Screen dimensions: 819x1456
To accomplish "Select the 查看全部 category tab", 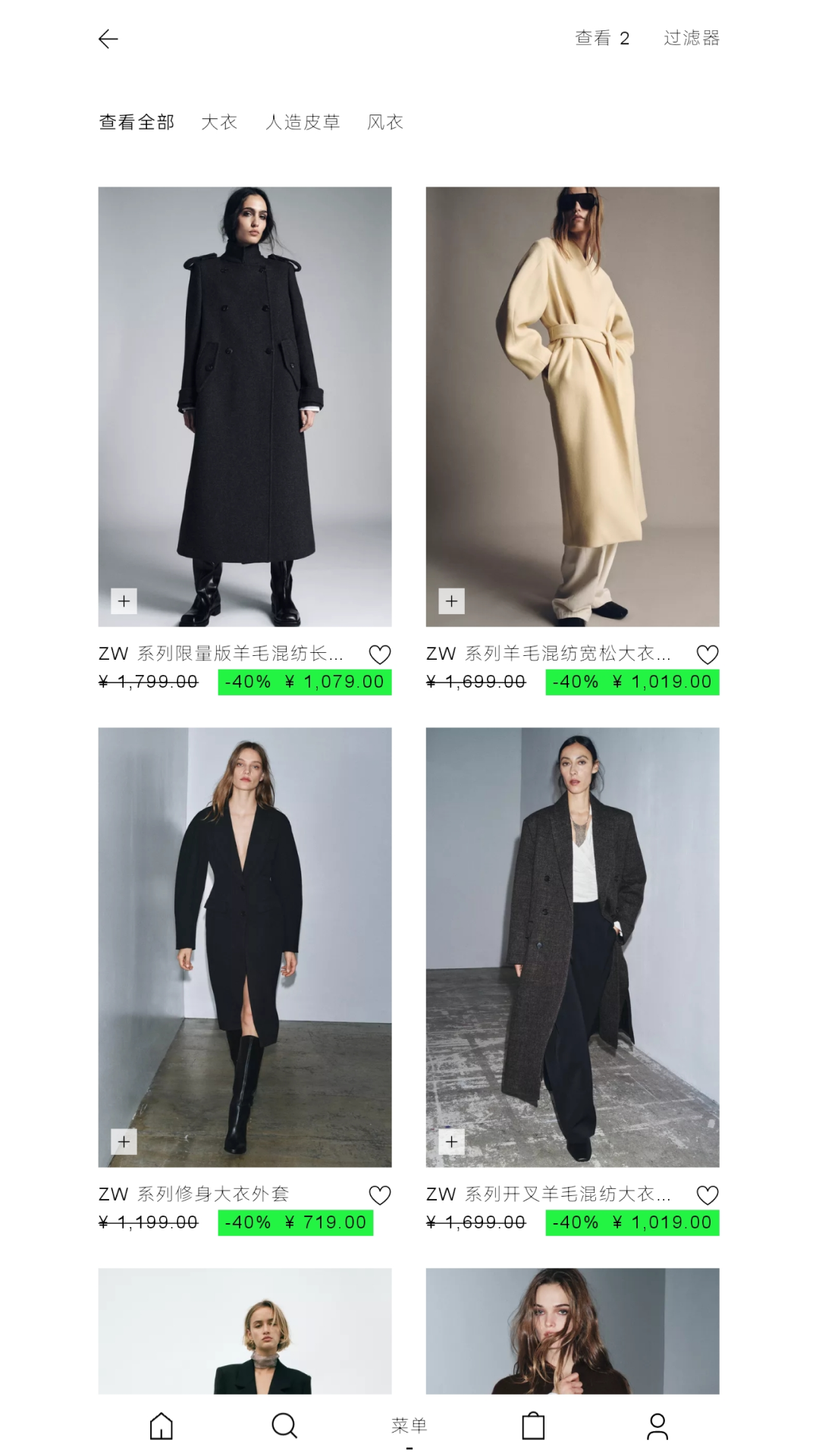I will click(x=136, y=122).
